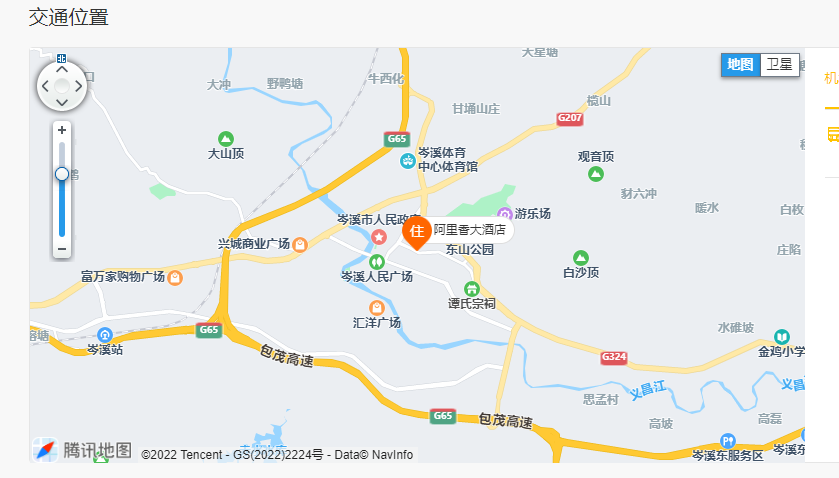This screenshot has height=478, width=839.
Task: Zoom in with the plus button
Action: point(62,130)
